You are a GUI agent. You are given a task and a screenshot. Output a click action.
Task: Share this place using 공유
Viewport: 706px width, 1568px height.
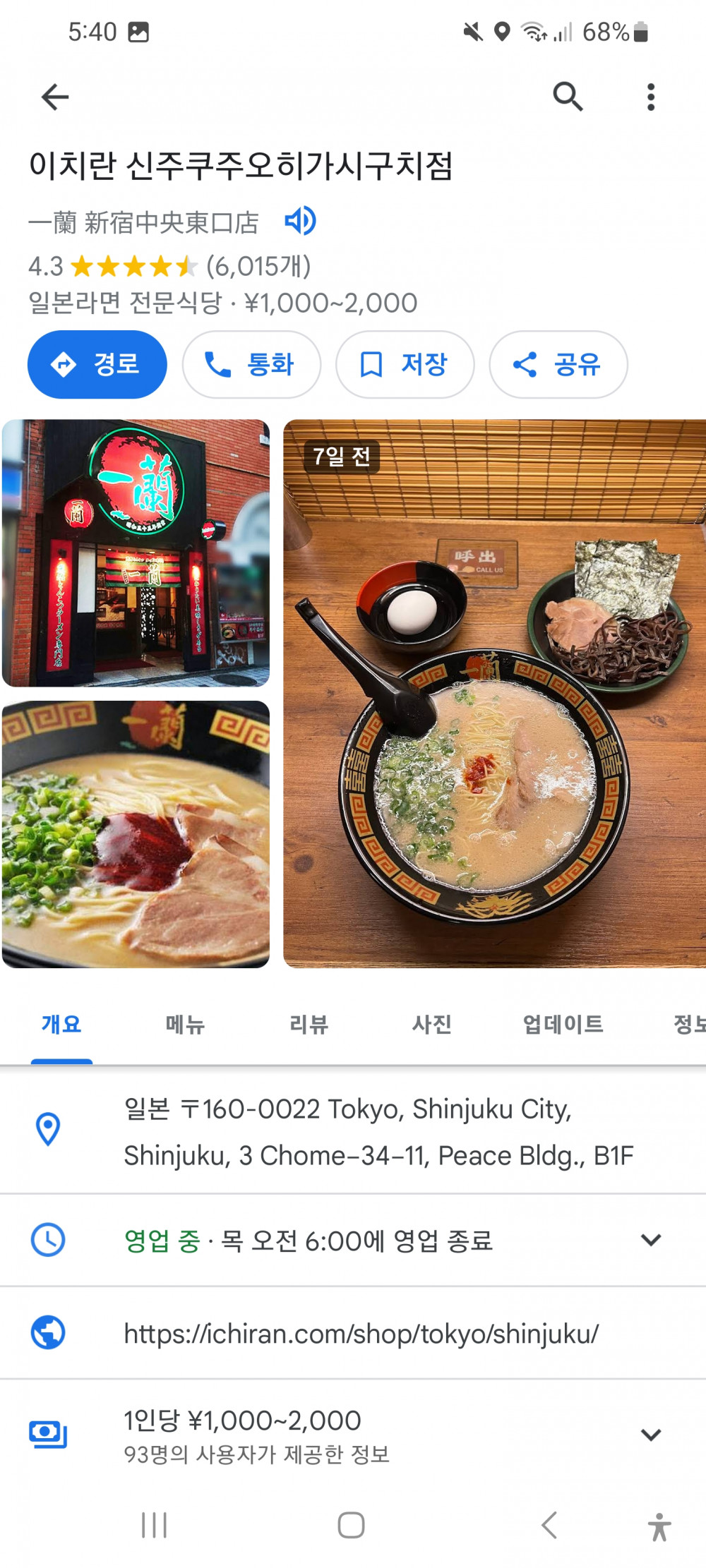[x=558, y=365]
